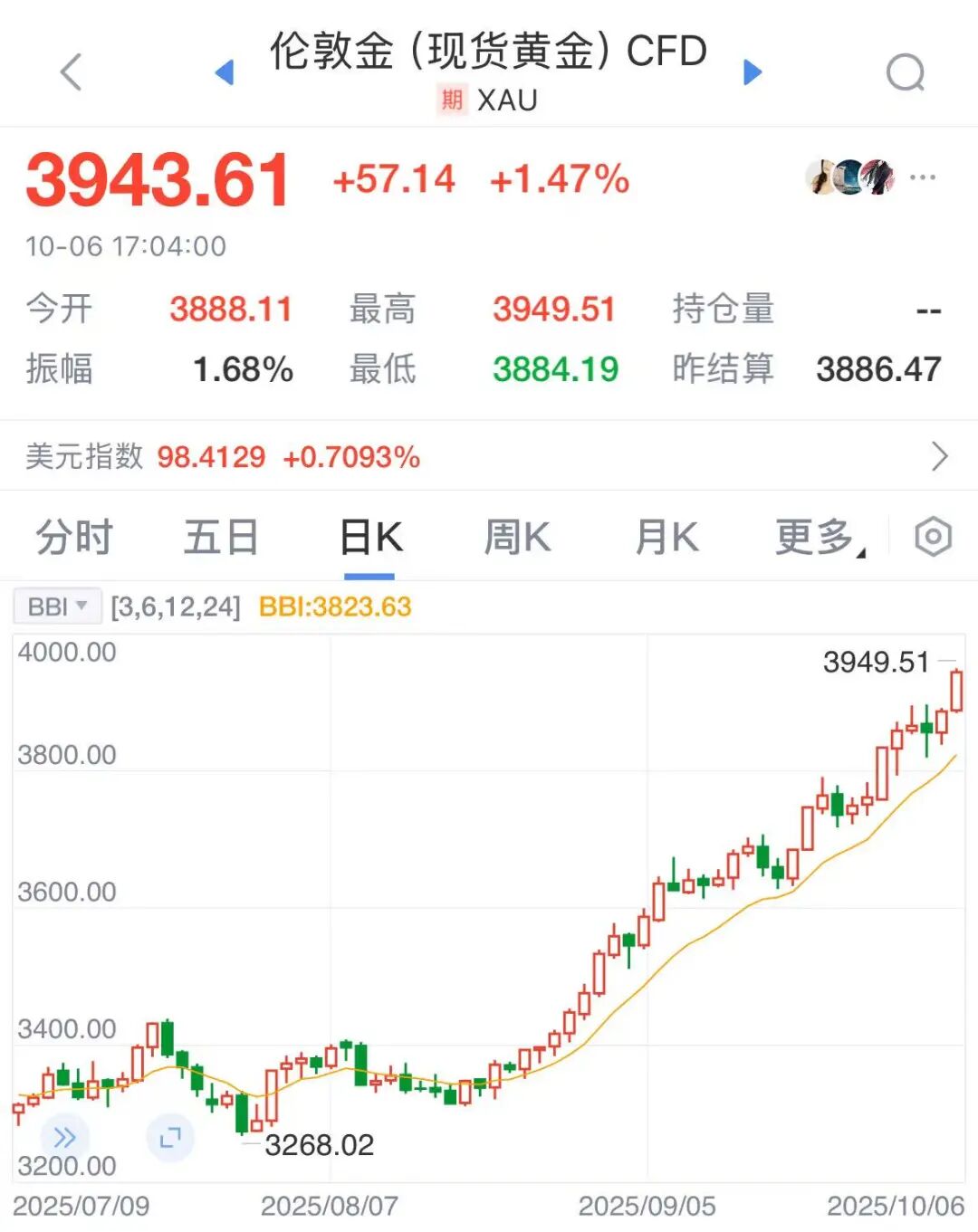The image size is (978, 1232).
Task: Switch to the 周K chart tab
Action: [517, 538]
